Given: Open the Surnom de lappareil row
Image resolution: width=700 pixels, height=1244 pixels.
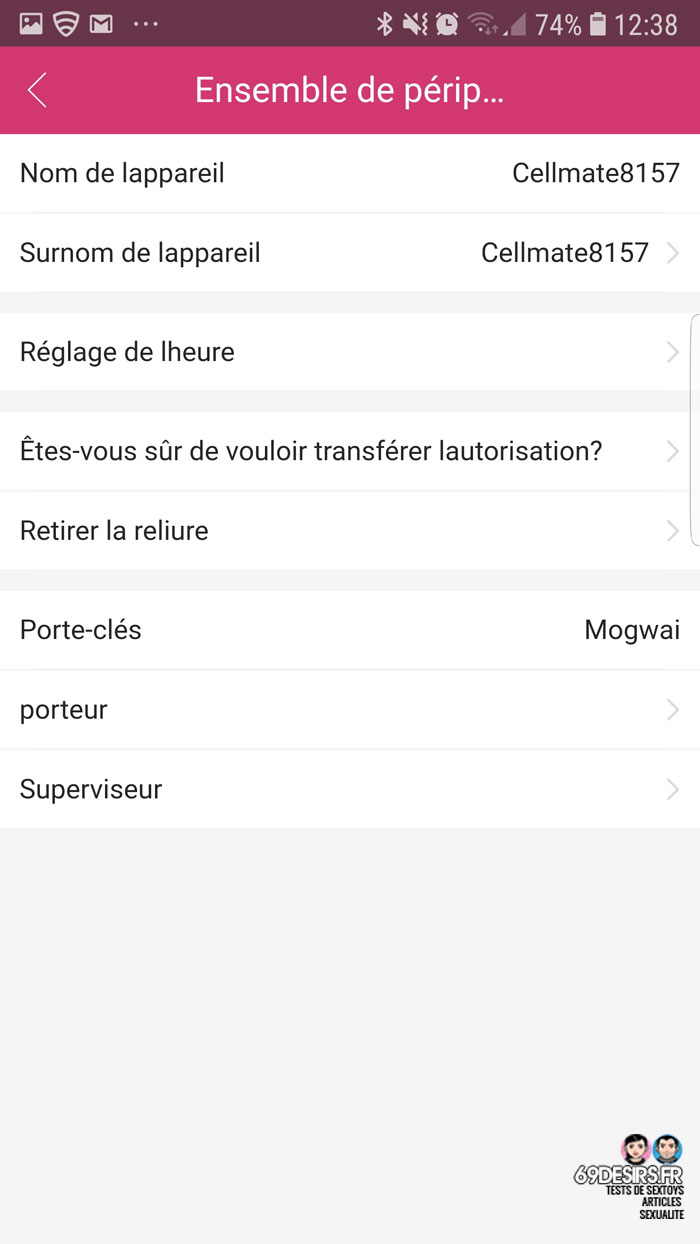Looking at the screenshot, I should (350, 253).
